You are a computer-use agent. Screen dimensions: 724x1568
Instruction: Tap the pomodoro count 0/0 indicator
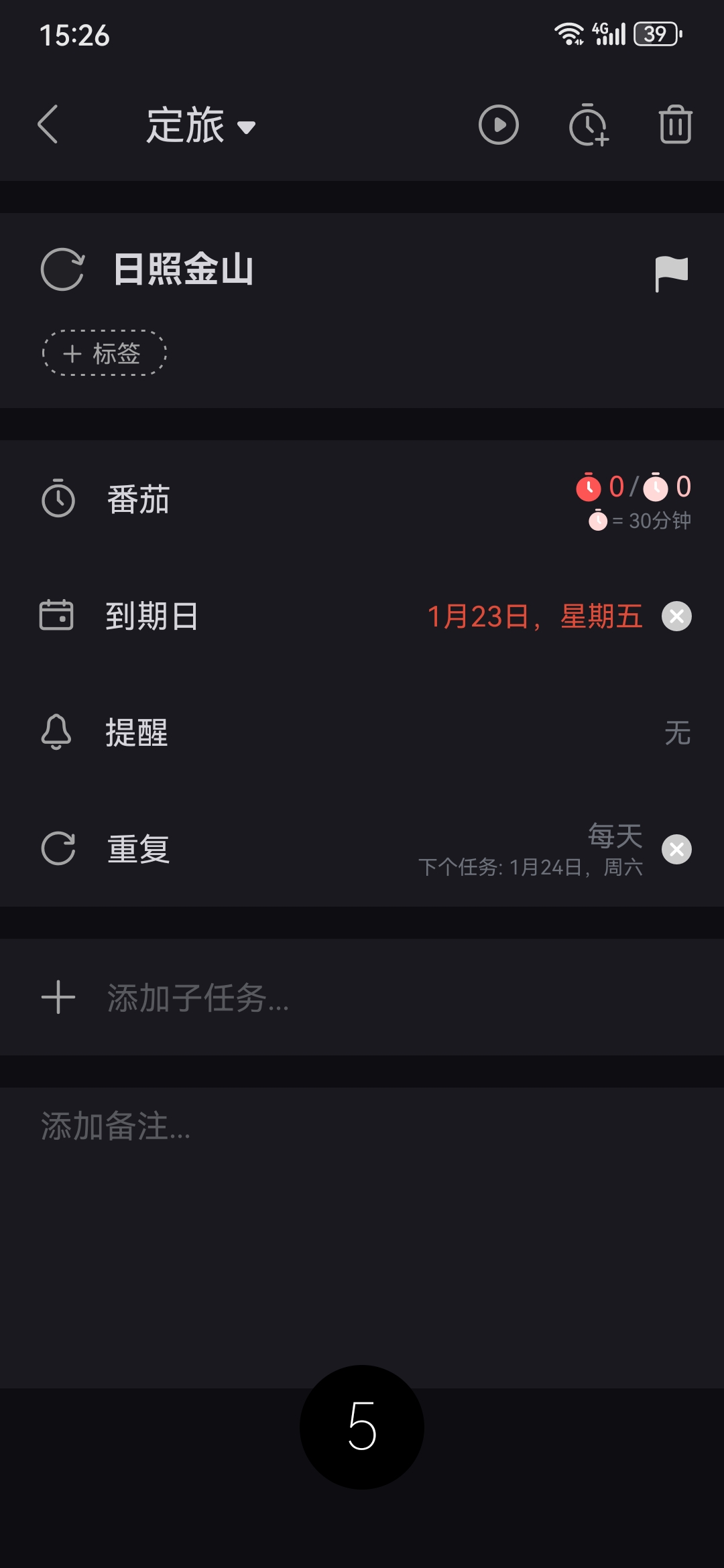633,488
